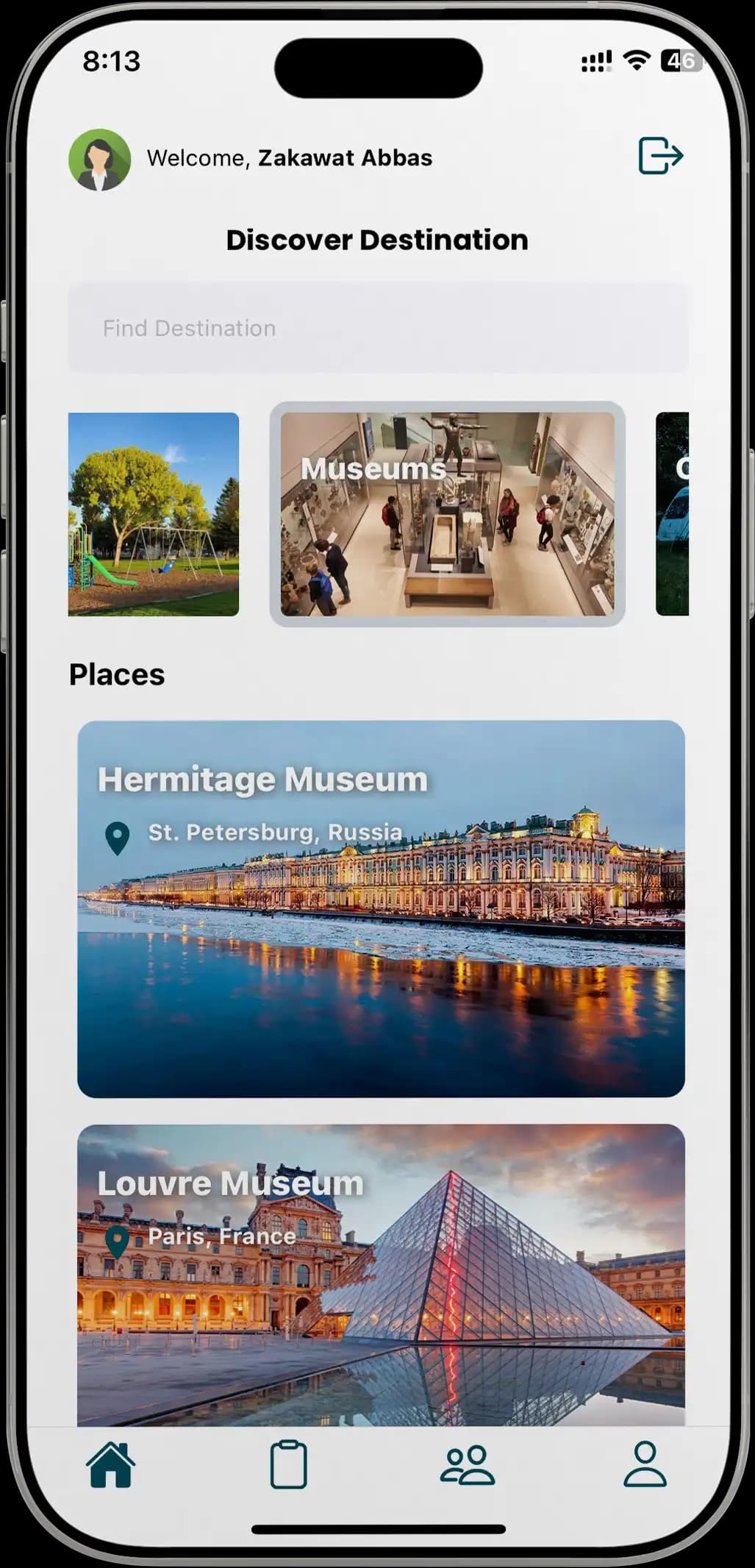Open the Louvre Museum card

tap(381, 1276)
